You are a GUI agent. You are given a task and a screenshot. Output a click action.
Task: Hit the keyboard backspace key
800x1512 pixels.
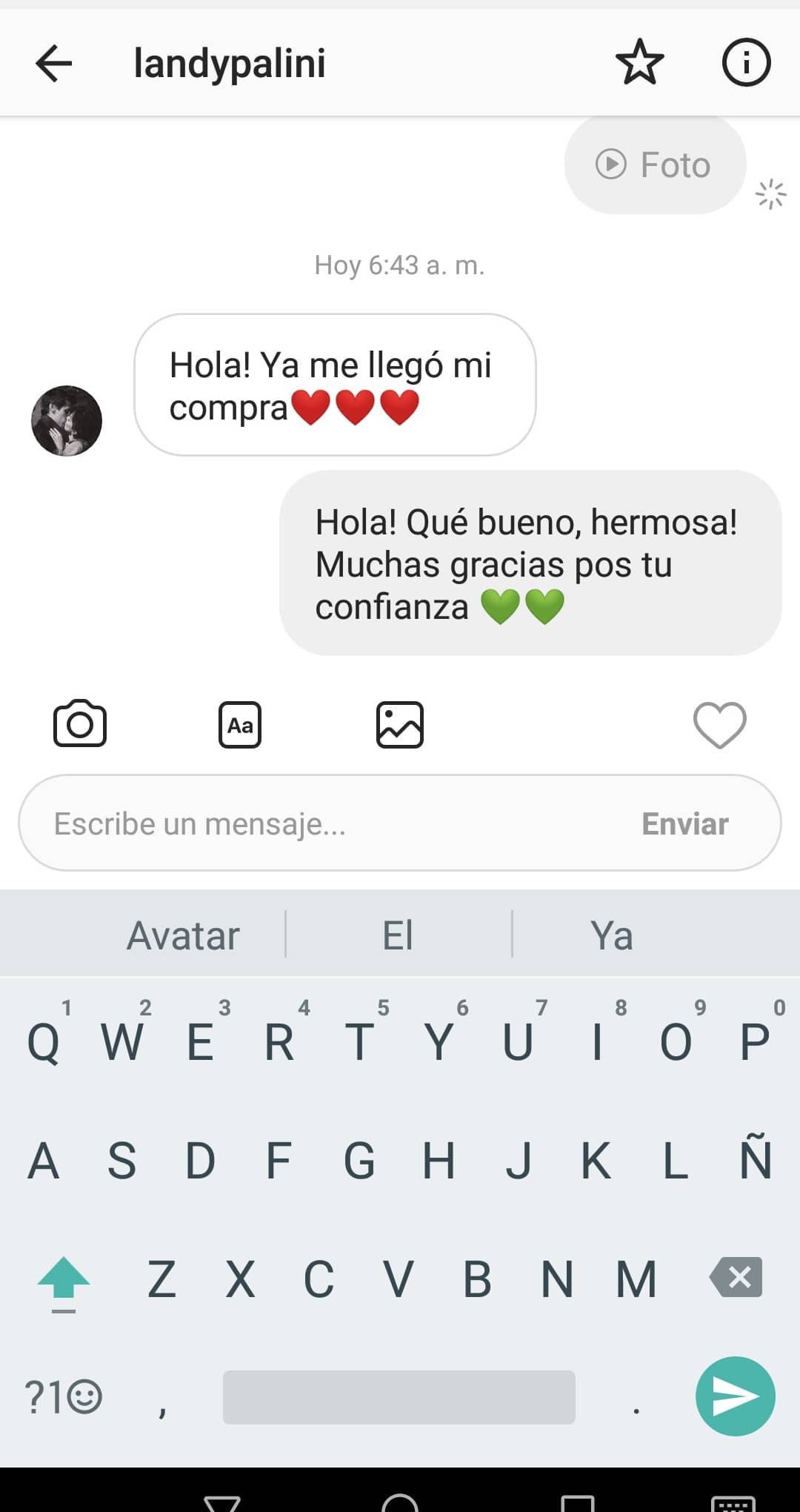pyautogui.click(x=736, y=1277)
